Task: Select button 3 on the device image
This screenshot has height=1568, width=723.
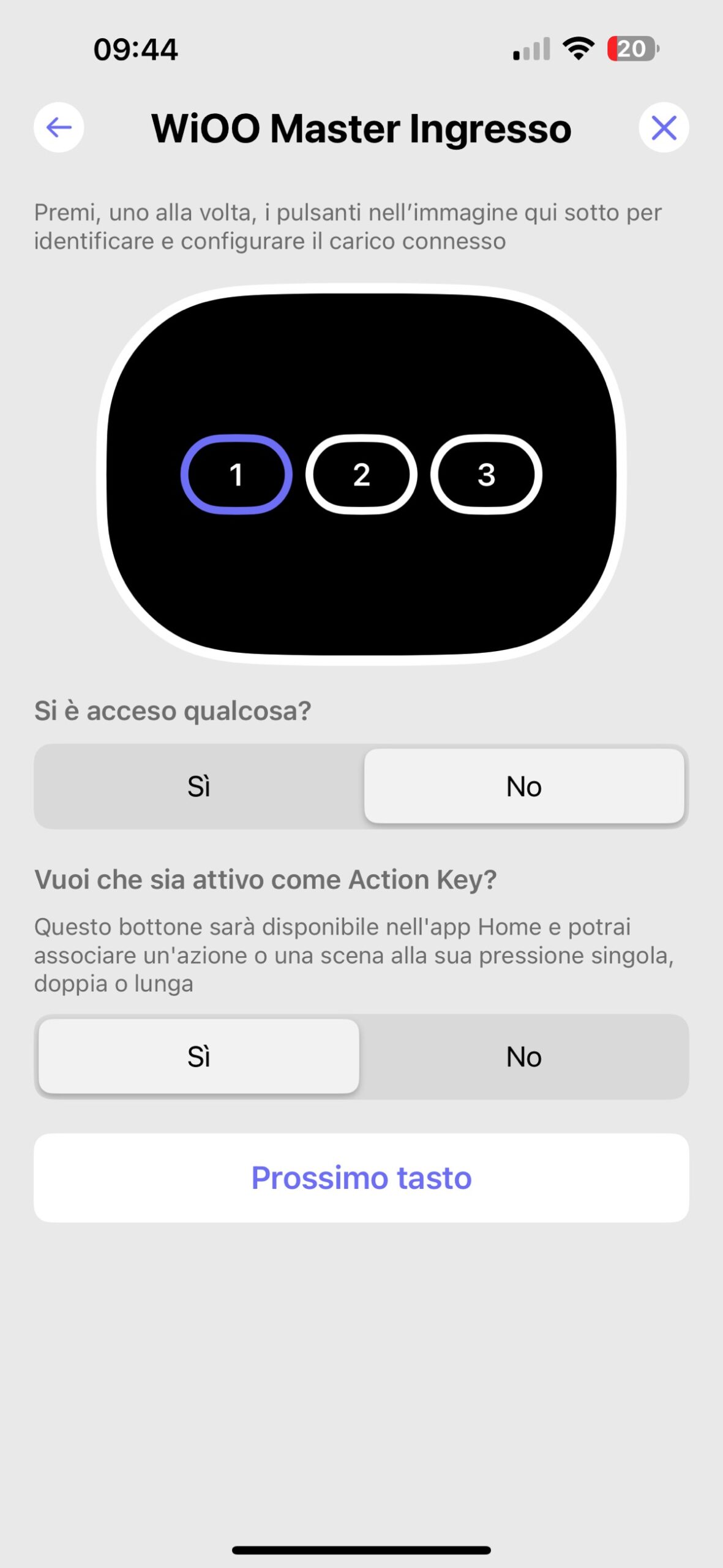Action: pyautogui.click(x=486, y=474)
